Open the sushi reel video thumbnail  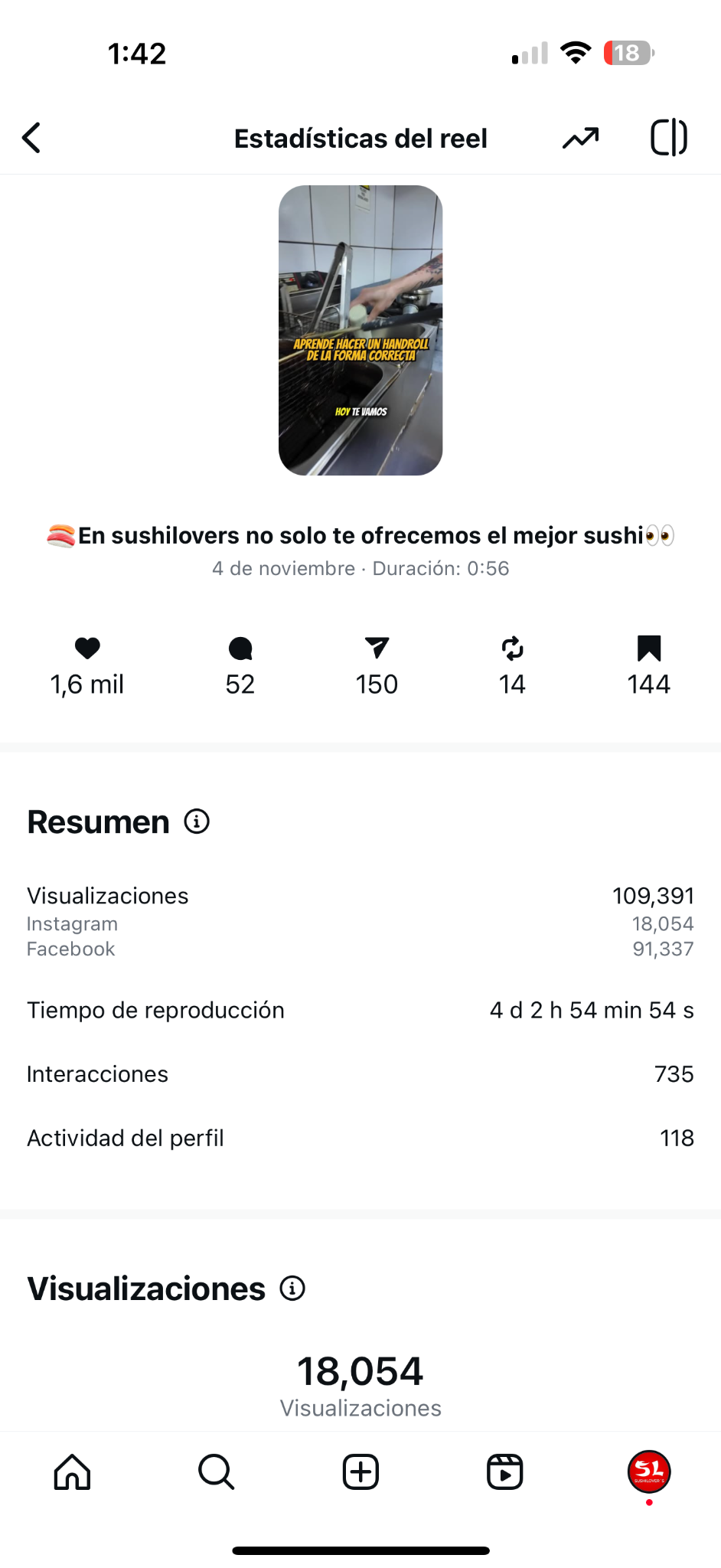click(x=360, y=329)
